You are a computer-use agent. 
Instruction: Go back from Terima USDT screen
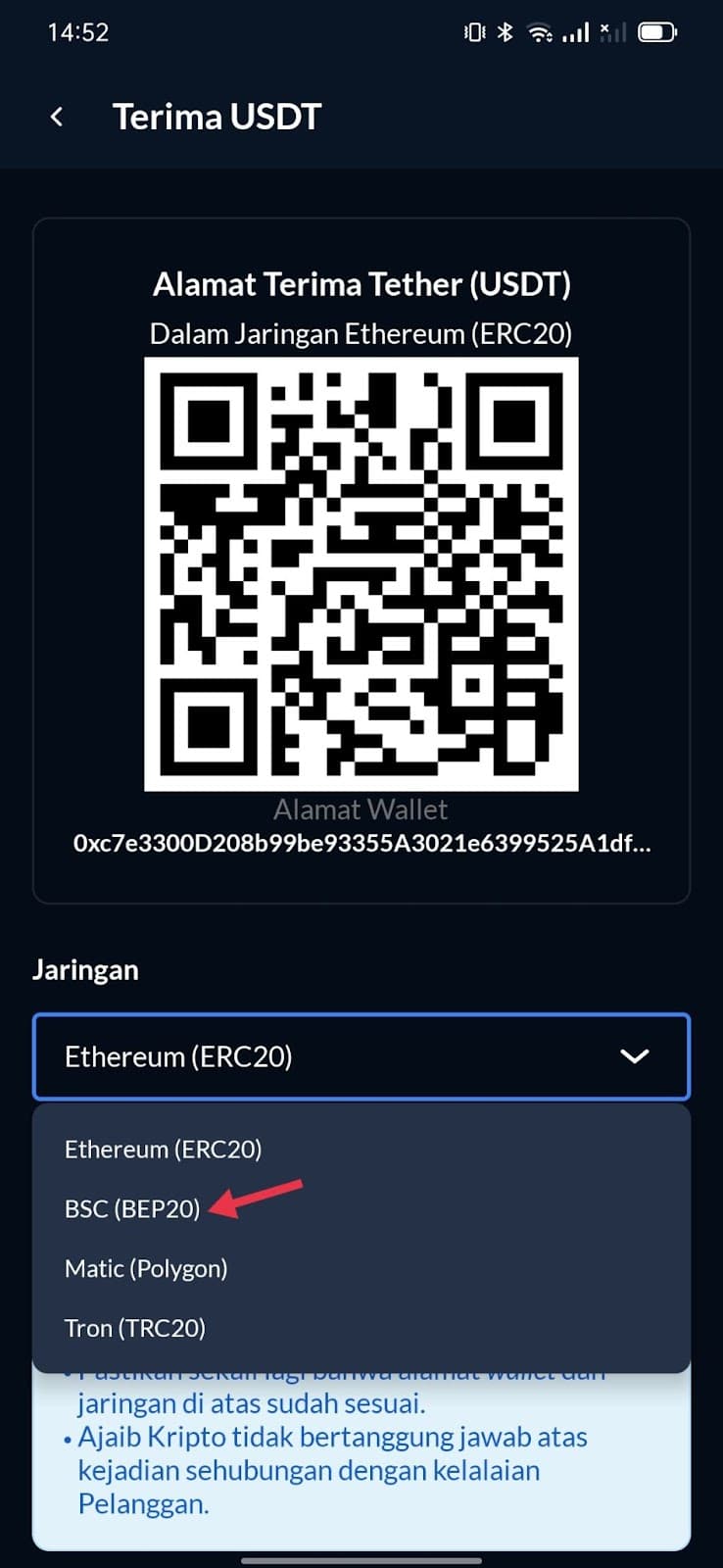tap(57, 118)
